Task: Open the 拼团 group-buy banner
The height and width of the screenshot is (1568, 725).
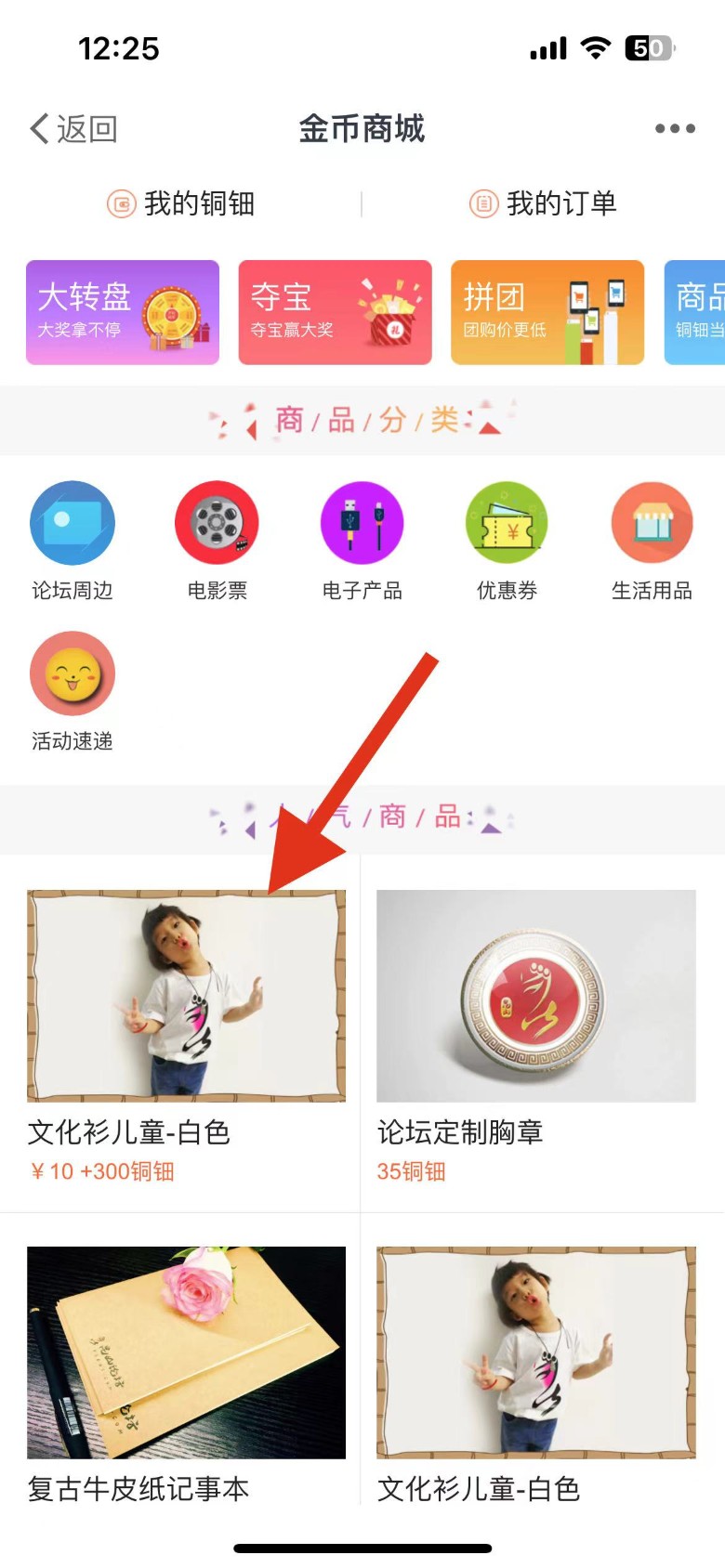Action: pyautogui.click(x=547, y=312)
